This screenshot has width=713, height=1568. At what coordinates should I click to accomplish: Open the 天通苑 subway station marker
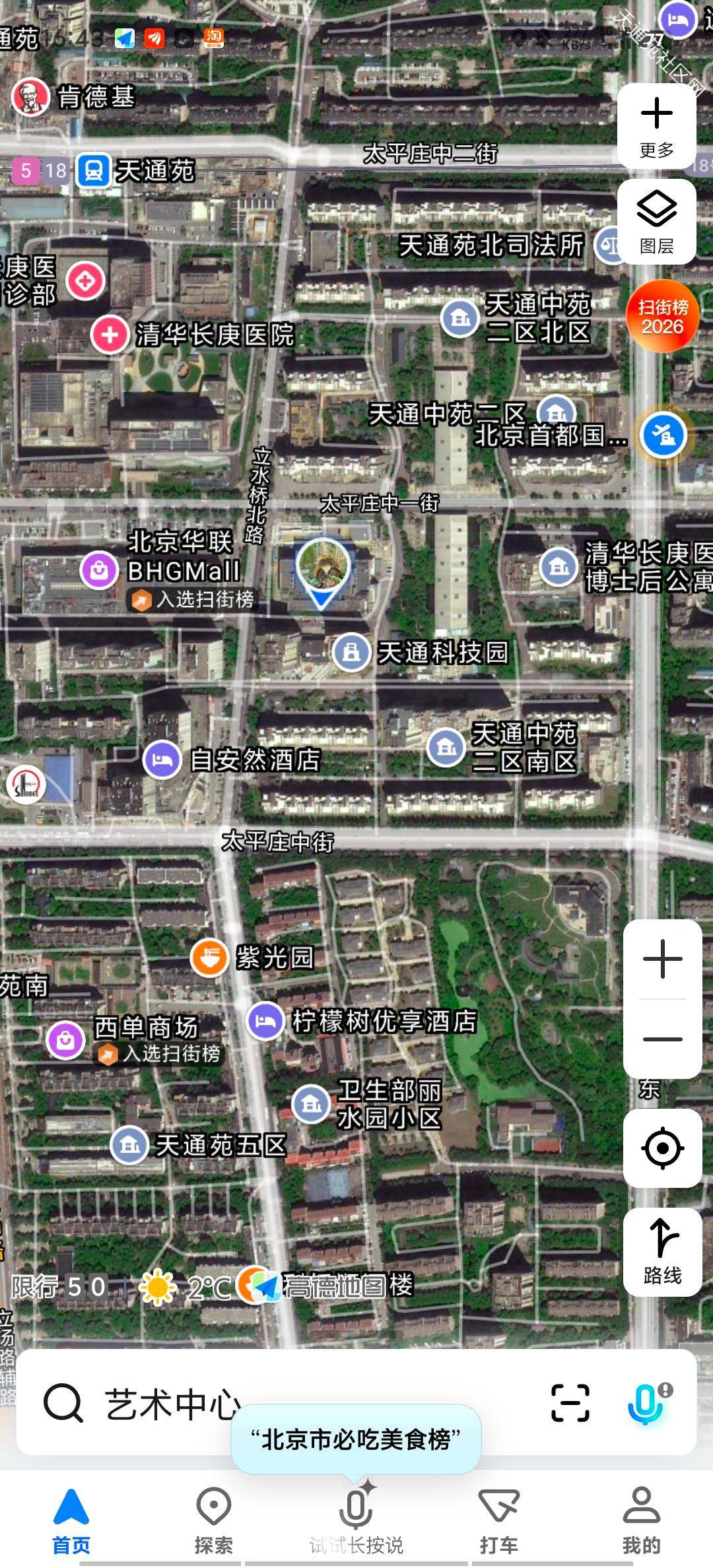94,171
